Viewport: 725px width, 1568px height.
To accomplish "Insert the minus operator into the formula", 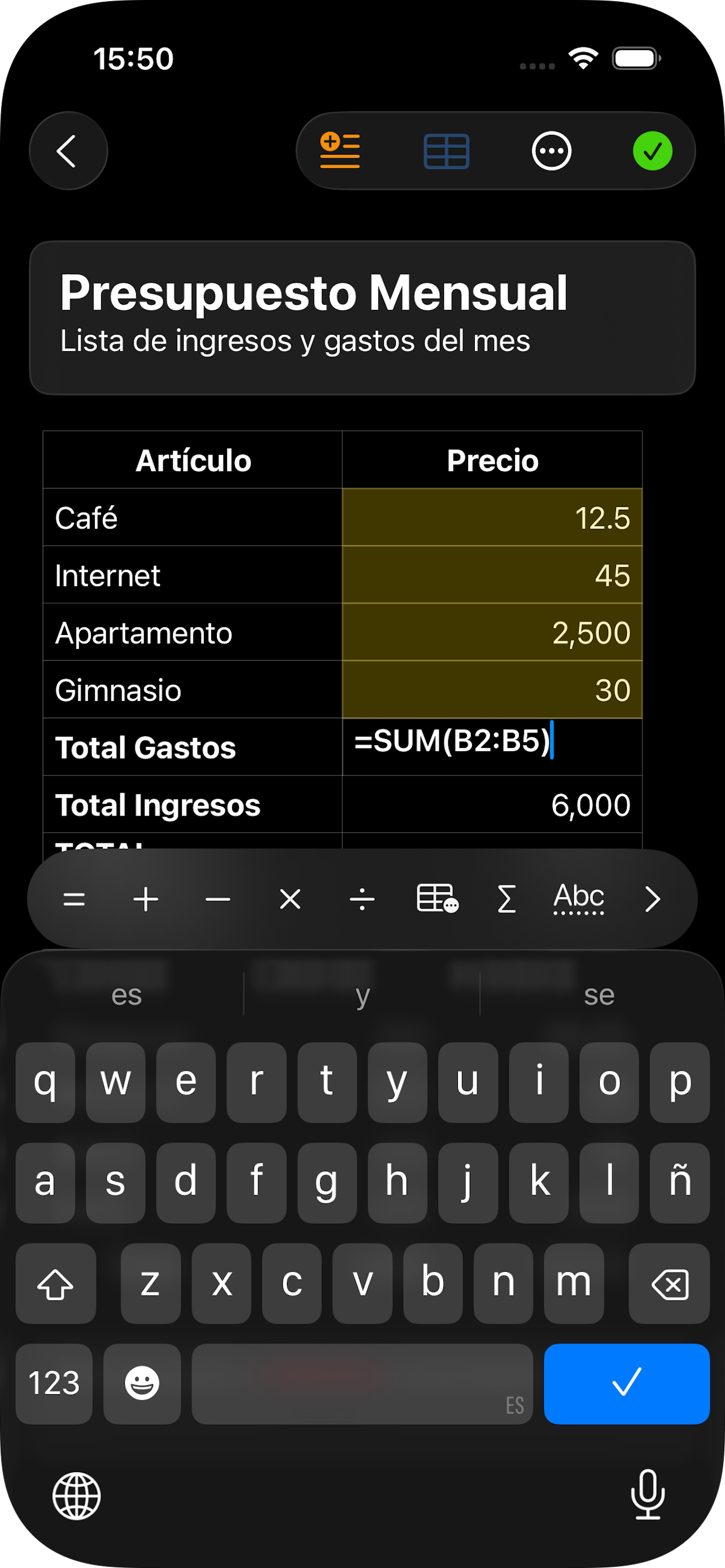I will pyautogui.click(x=218, y=899).
